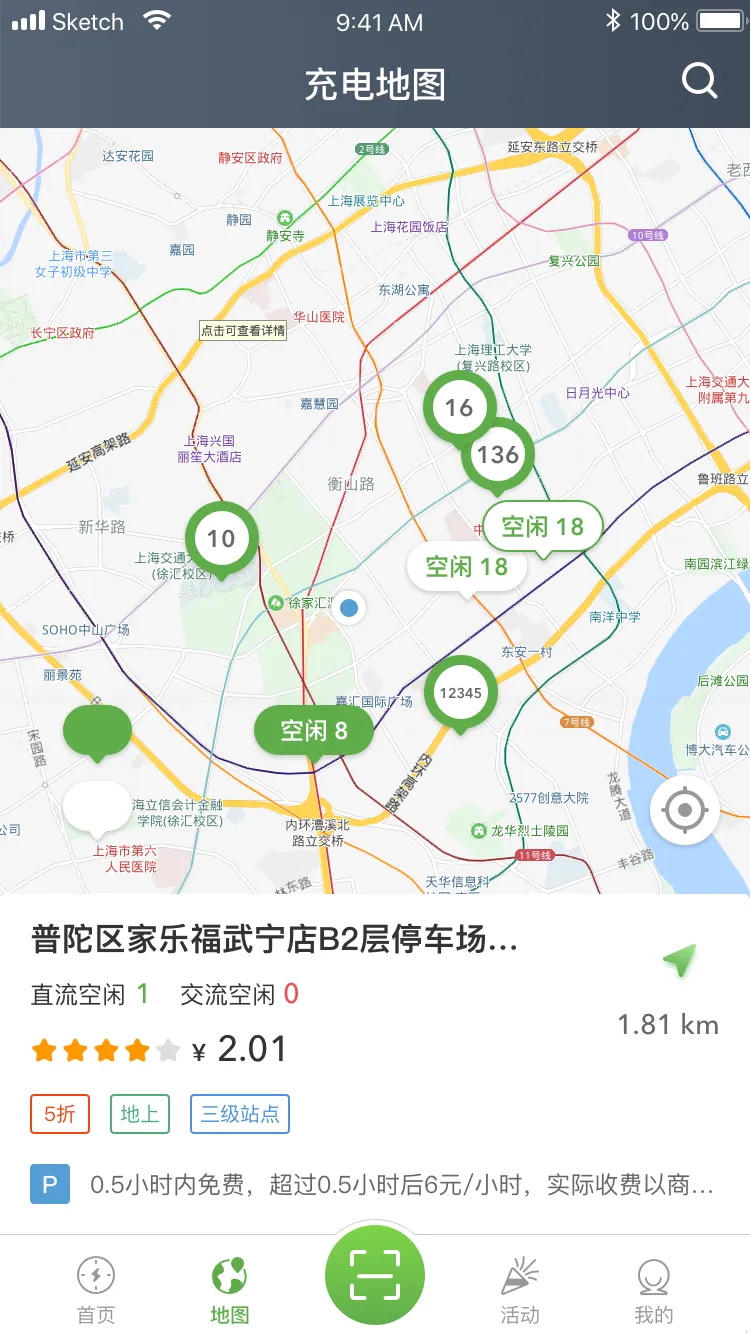Tap the green navigation arrow for directions
Viewport: 750px width, 1334px height.
click(679, 962)
